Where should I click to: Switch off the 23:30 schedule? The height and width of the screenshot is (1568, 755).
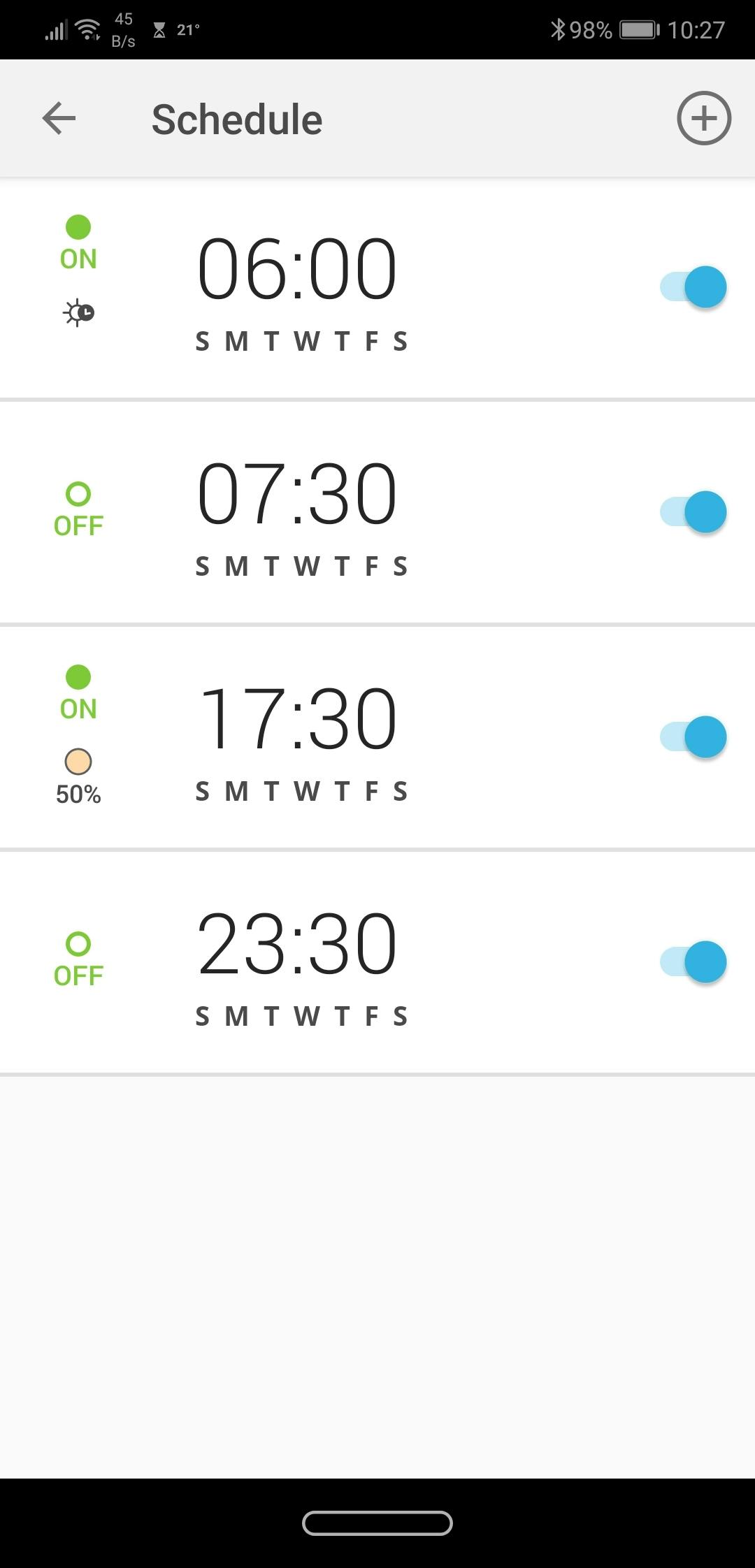pyautogui.click(x=693, y=962)
